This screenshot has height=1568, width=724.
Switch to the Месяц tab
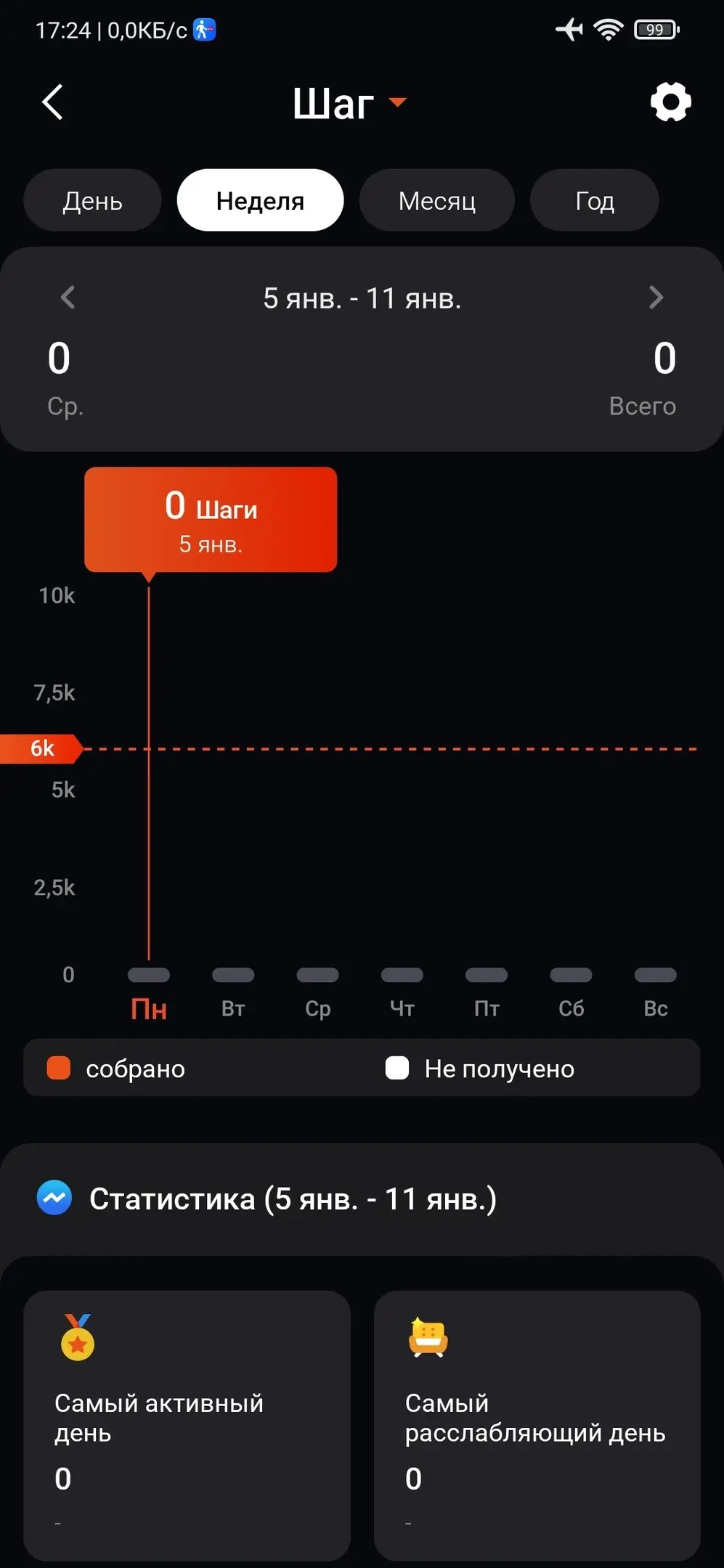coord(436,200)
